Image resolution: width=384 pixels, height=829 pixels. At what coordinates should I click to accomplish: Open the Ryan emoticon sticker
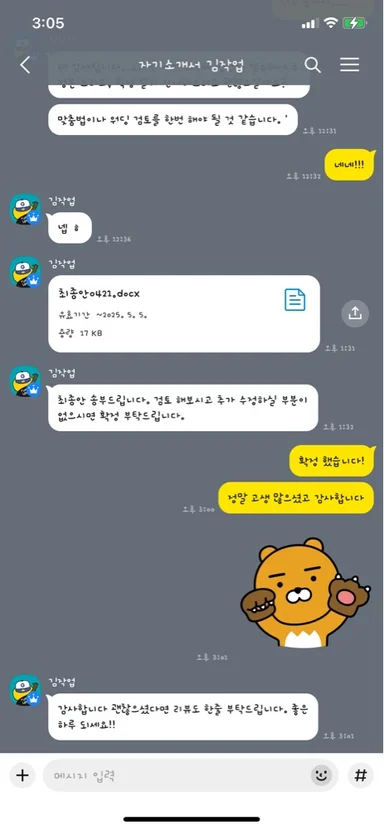pyautogui.click(x=306, y=593)
